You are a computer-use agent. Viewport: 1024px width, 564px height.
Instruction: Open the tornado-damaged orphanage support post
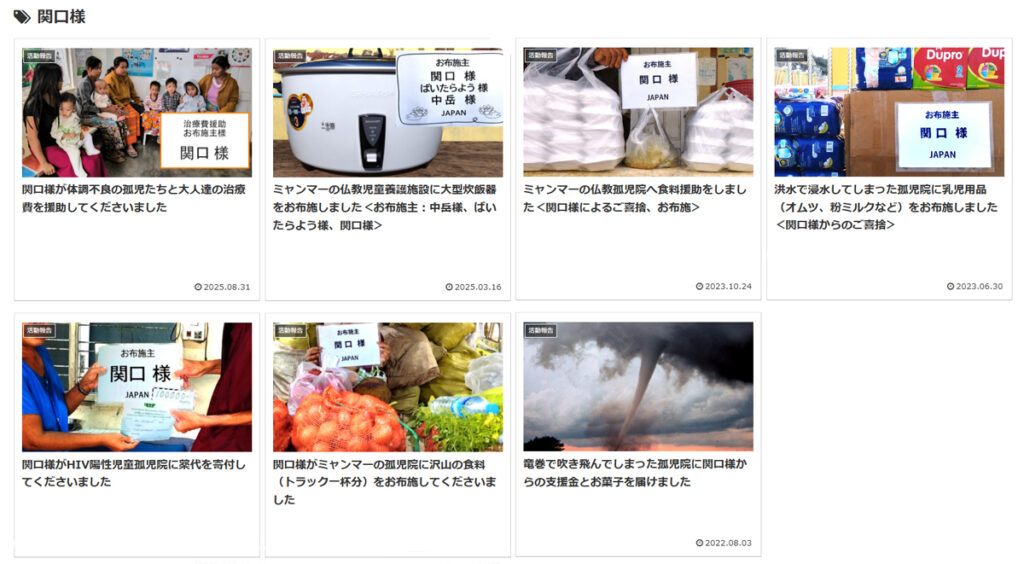634,472
